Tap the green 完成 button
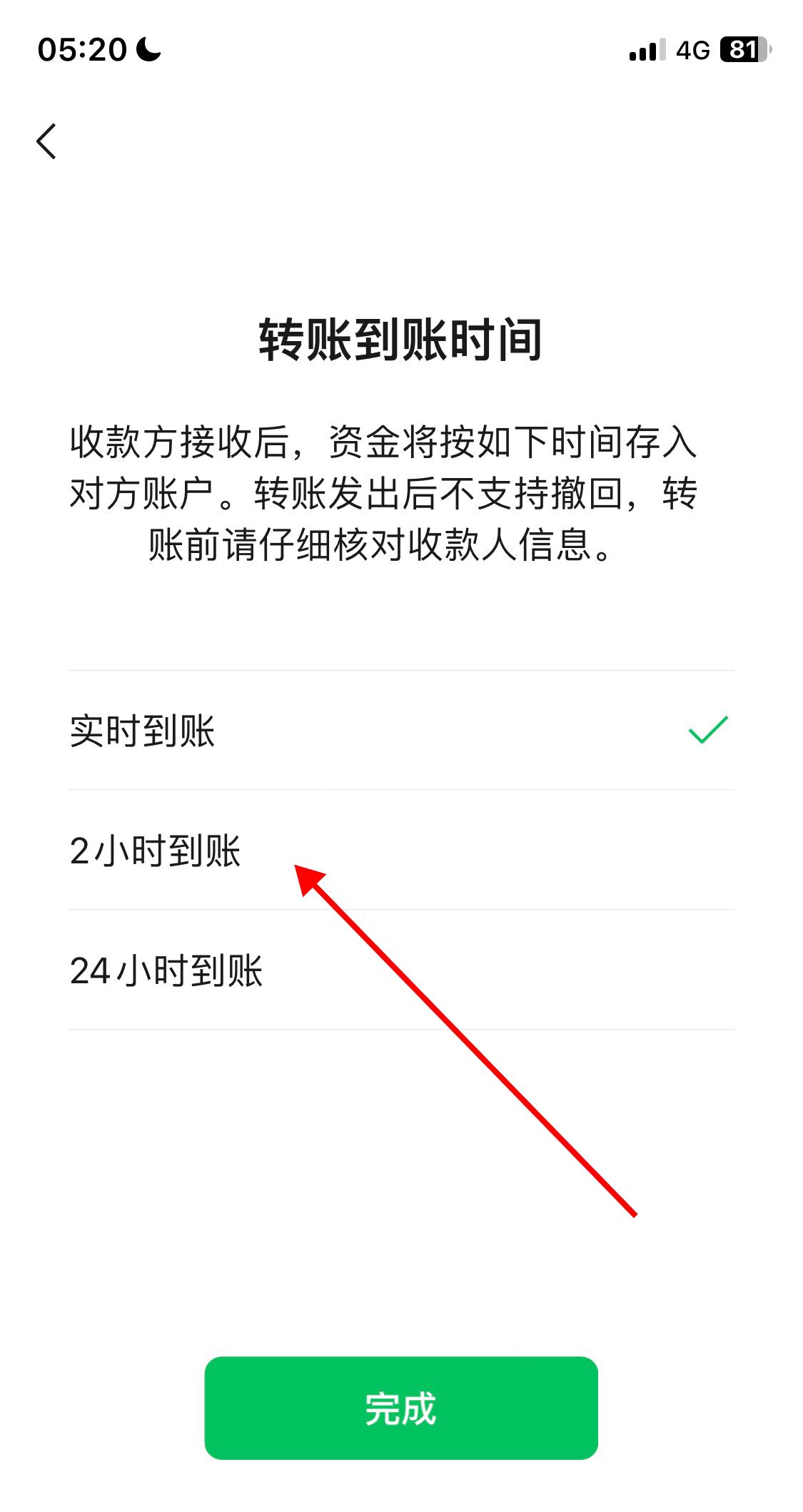Image resolution: width=803 pixels, height=1512 pixels. (400, 1408)
